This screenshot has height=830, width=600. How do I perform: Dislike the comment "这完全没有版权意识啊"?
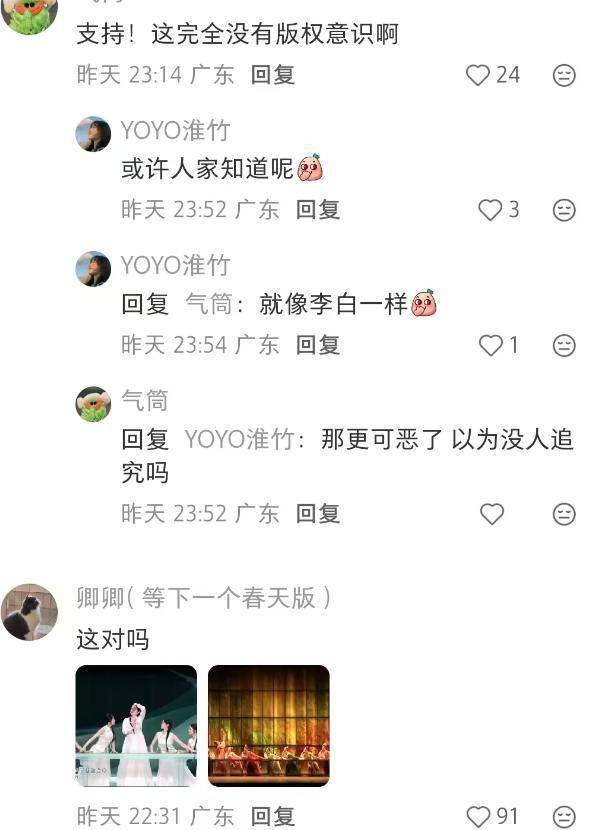click(x=564, y=75)
